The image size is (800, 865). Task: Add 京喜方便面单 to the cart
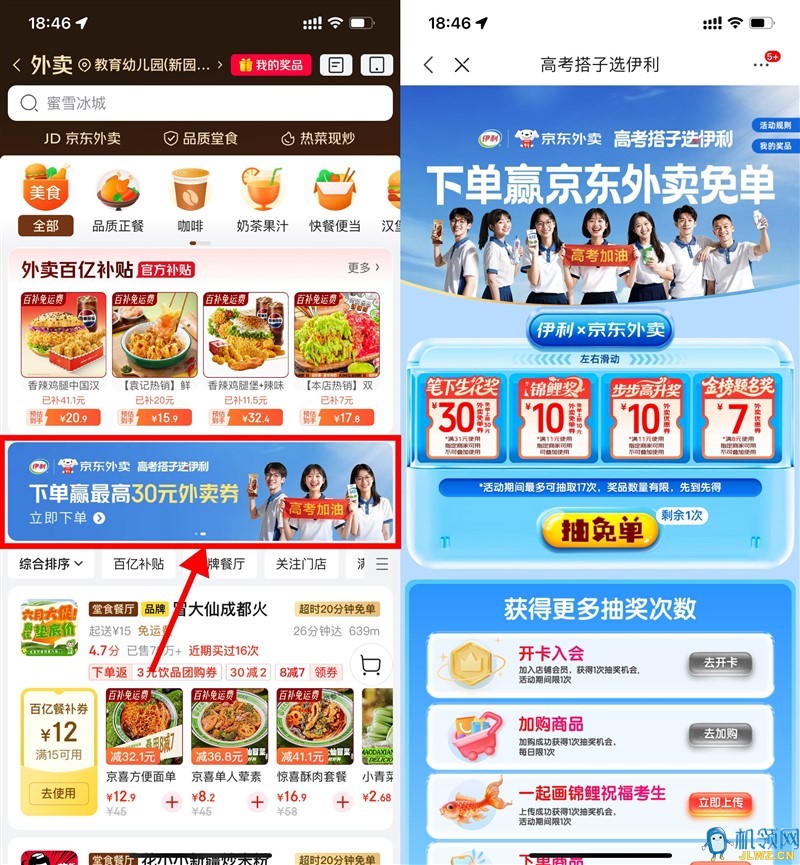click(x=171, y=802)
